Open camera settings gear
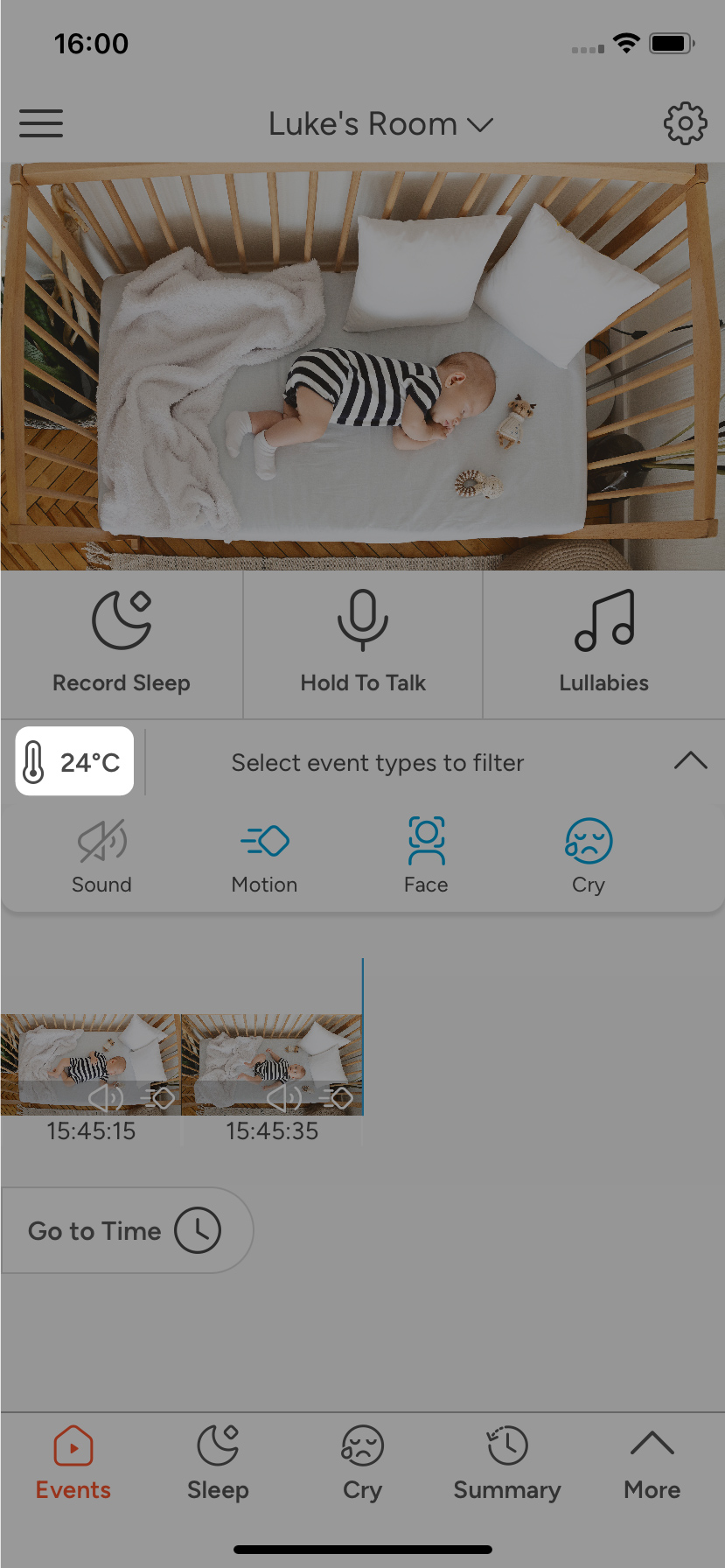The height and width of the screenshot is (1568, 725). [685, 123]
